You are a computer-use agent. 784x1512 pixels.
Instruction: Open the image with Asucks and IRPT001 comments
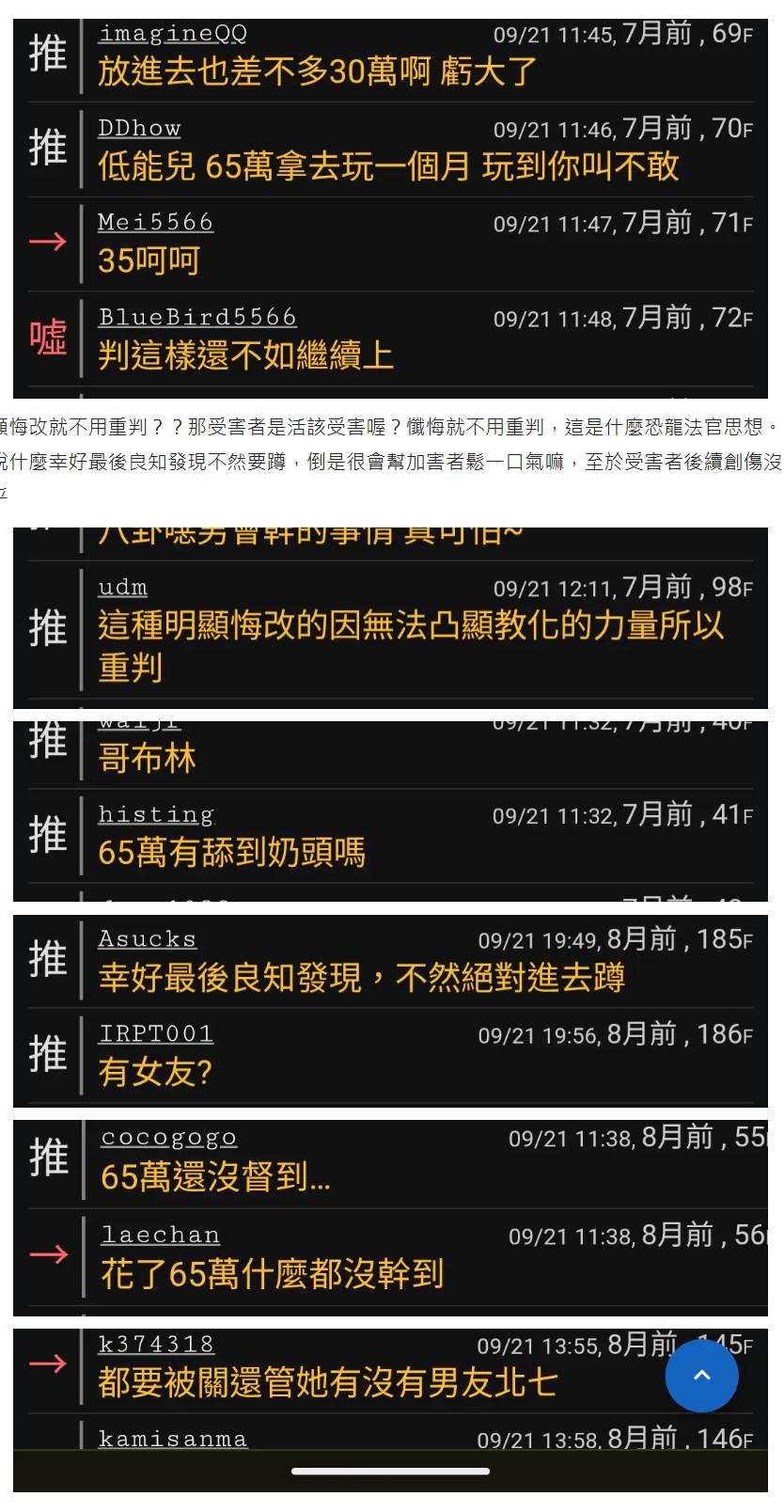[x=390, y=1011]
